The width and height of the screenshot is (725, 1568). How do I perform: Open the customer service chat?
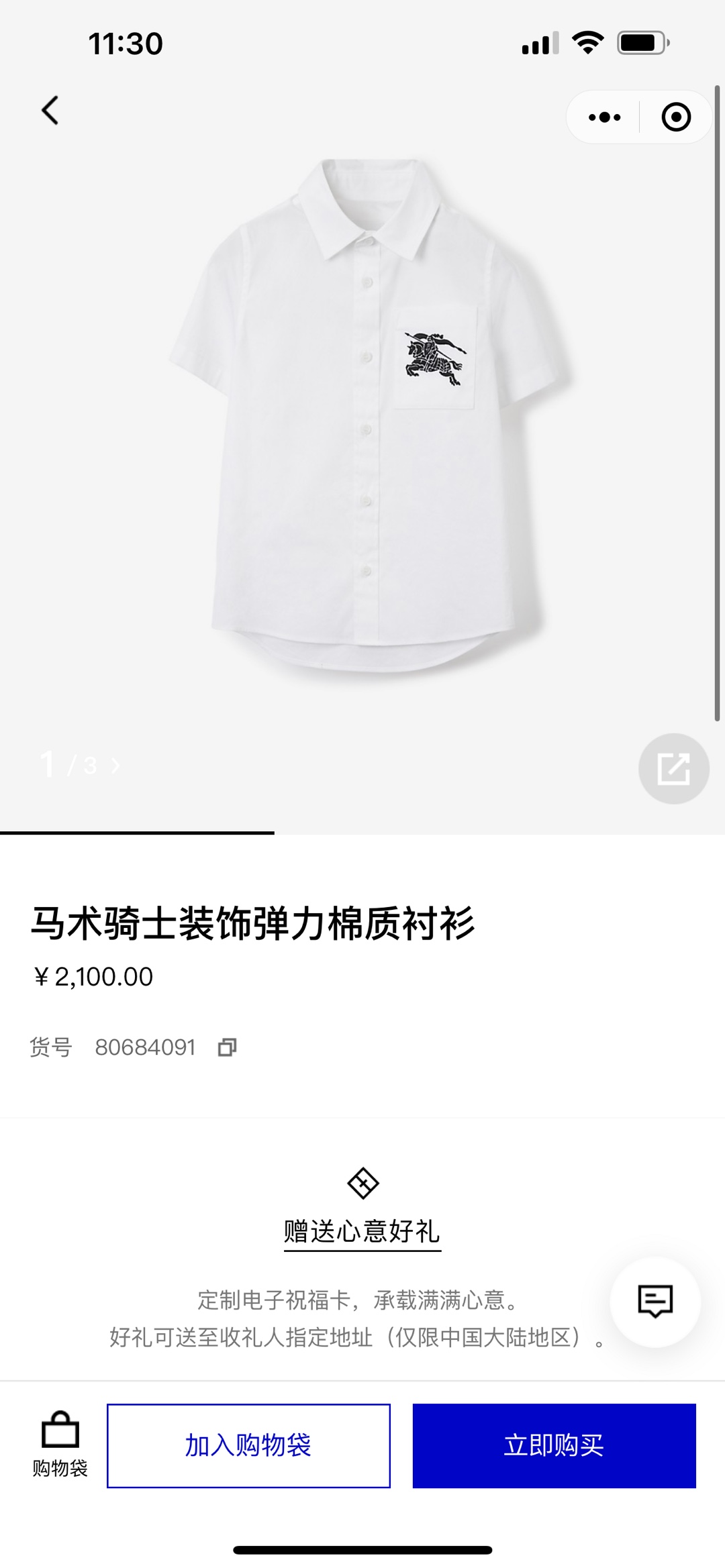click(x=655, y=1302)
